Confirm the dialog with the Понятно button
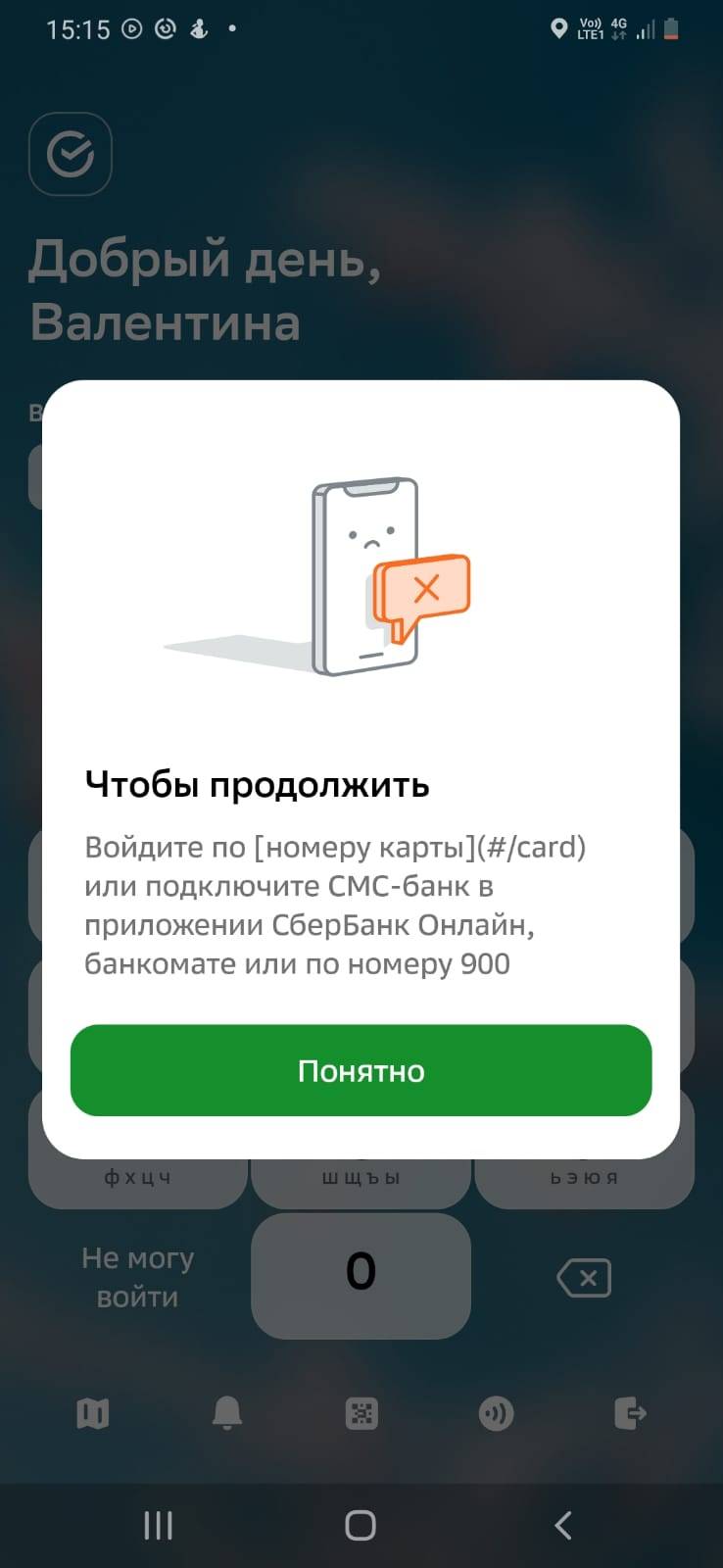This screenshot has height=1568, width=723. point(361,1070)
